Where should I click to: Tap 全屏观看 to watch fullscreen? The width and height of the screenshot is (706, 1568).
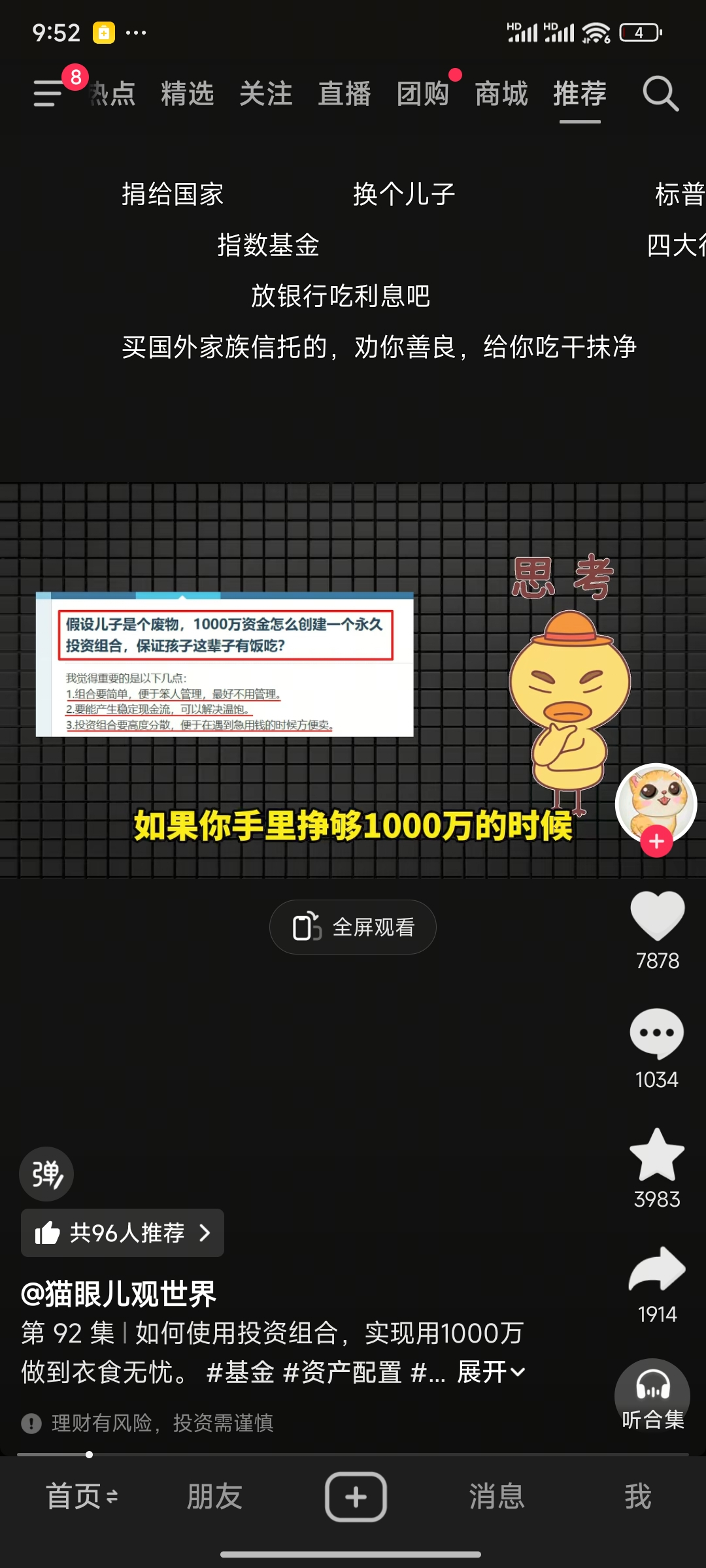pyautogui.click(x=353, y=927)
